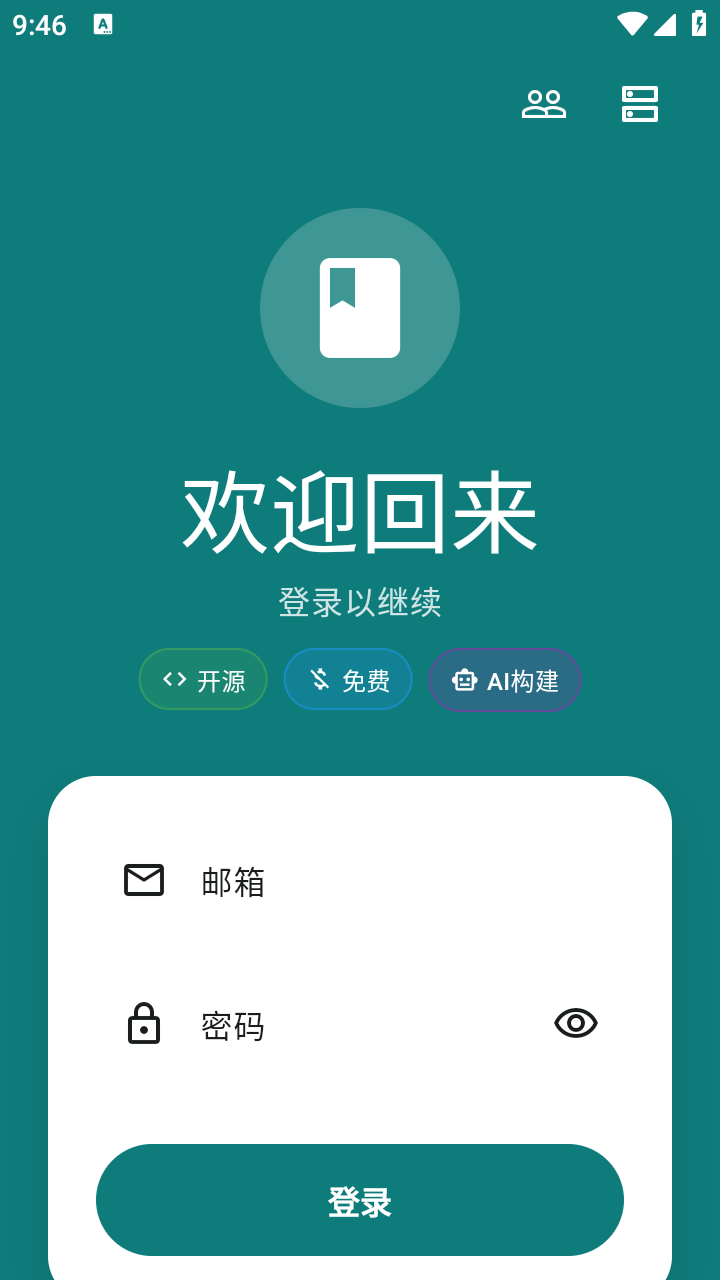Toggle password visibility with the eye icon

[x=575, y=1024]
